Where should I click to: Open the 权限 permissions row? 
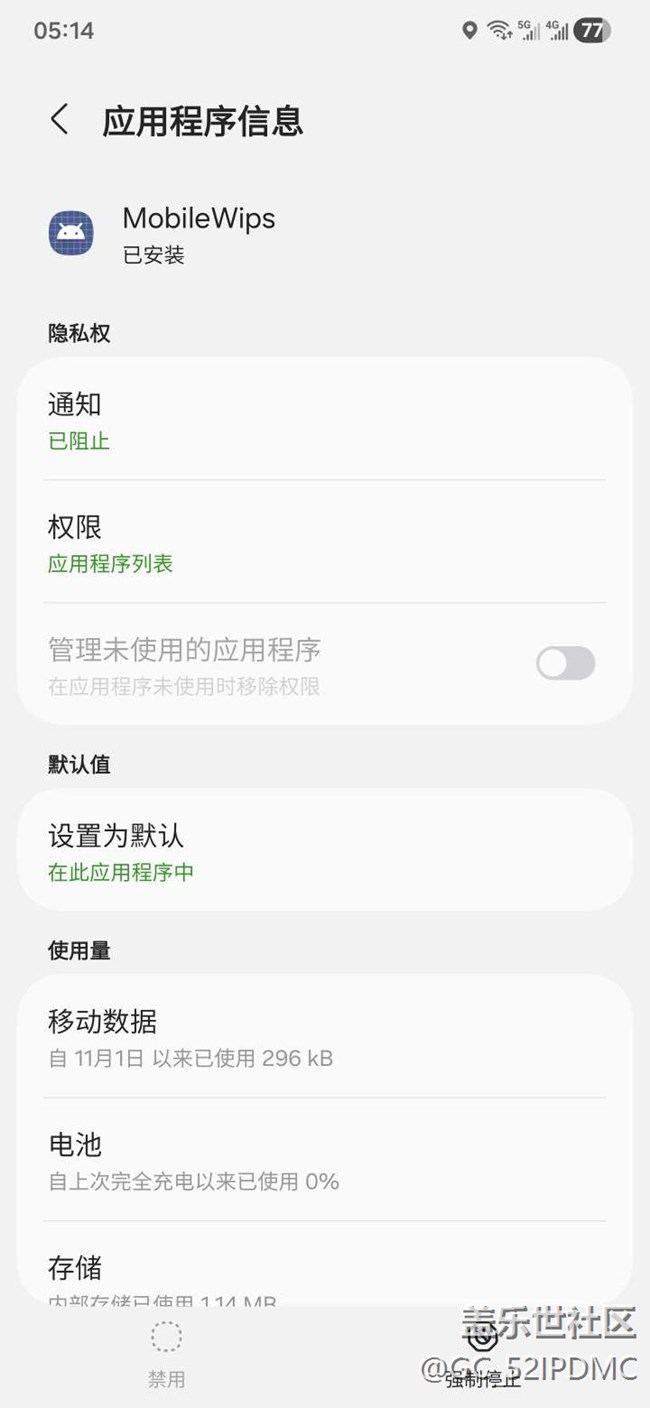(x=325, y=543)
